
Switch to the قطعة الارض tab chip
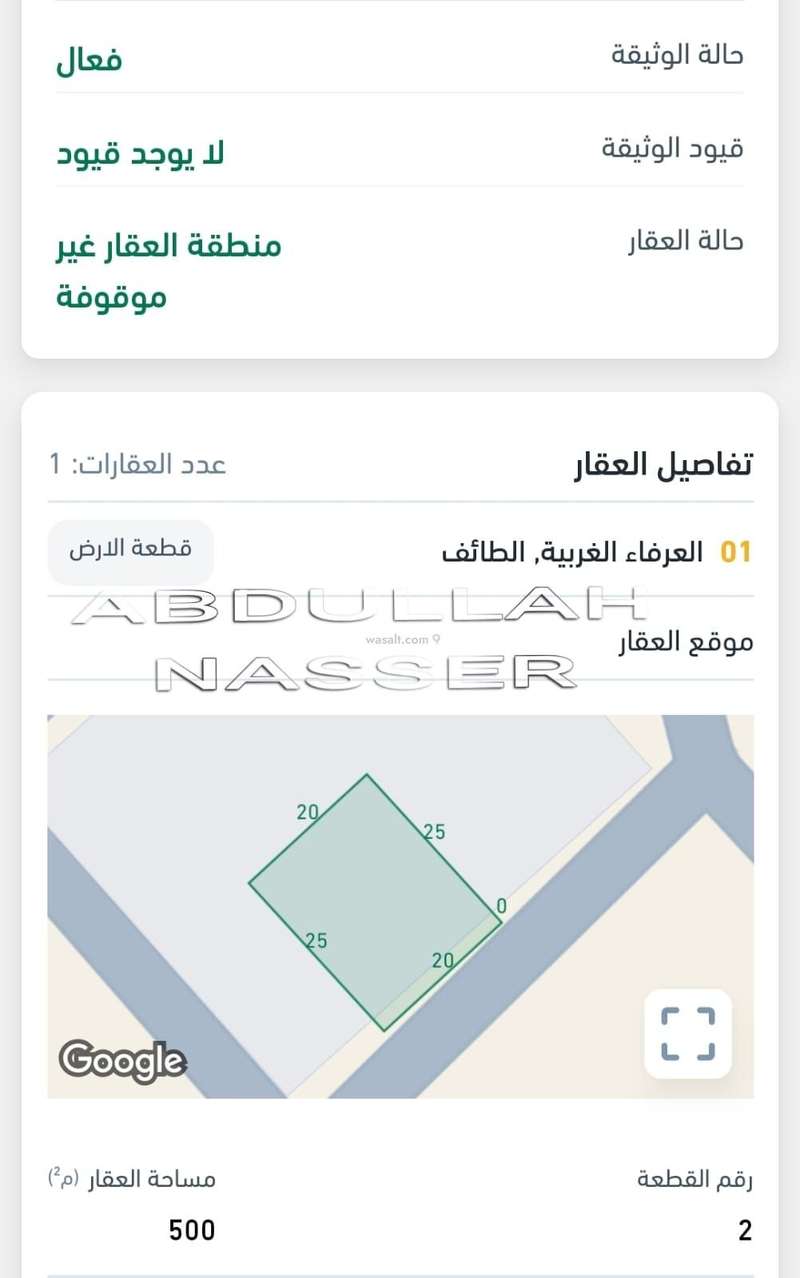[x=131, y=551]
